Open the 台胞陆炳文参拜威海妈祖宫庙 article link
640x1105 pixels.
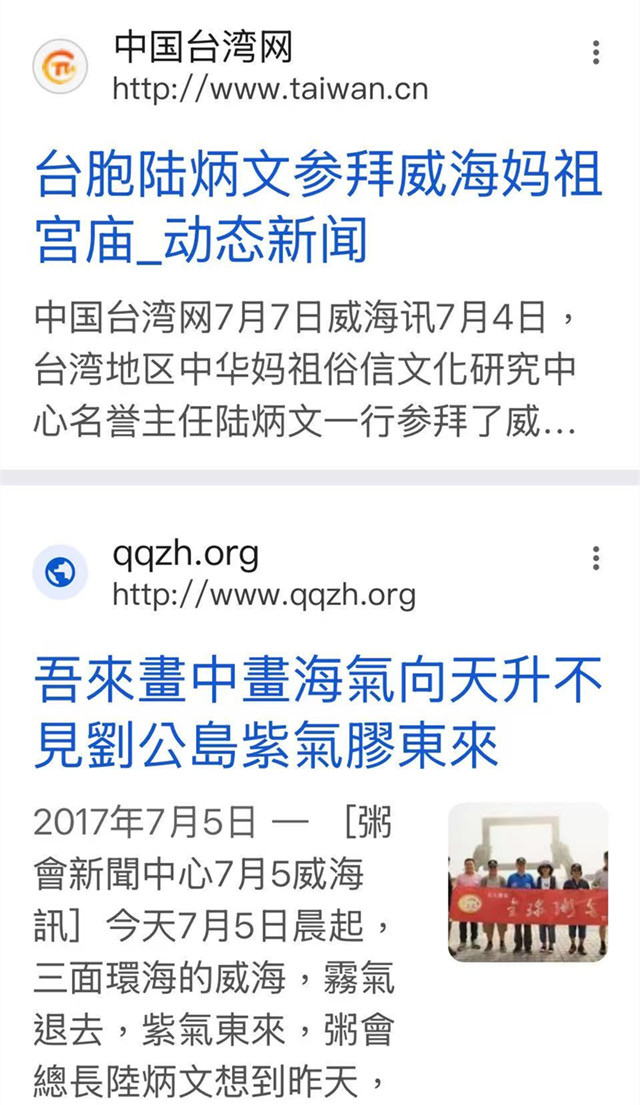tap(318, 208)
